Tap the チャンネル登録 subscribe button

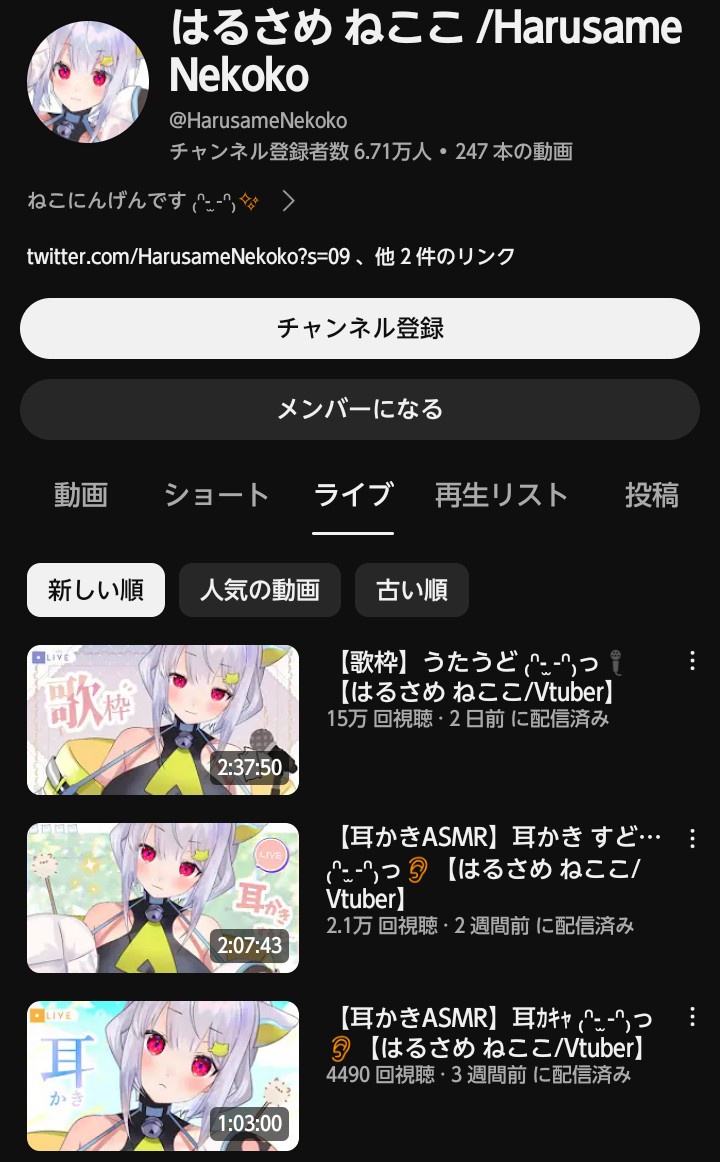(x=360, y=328)
